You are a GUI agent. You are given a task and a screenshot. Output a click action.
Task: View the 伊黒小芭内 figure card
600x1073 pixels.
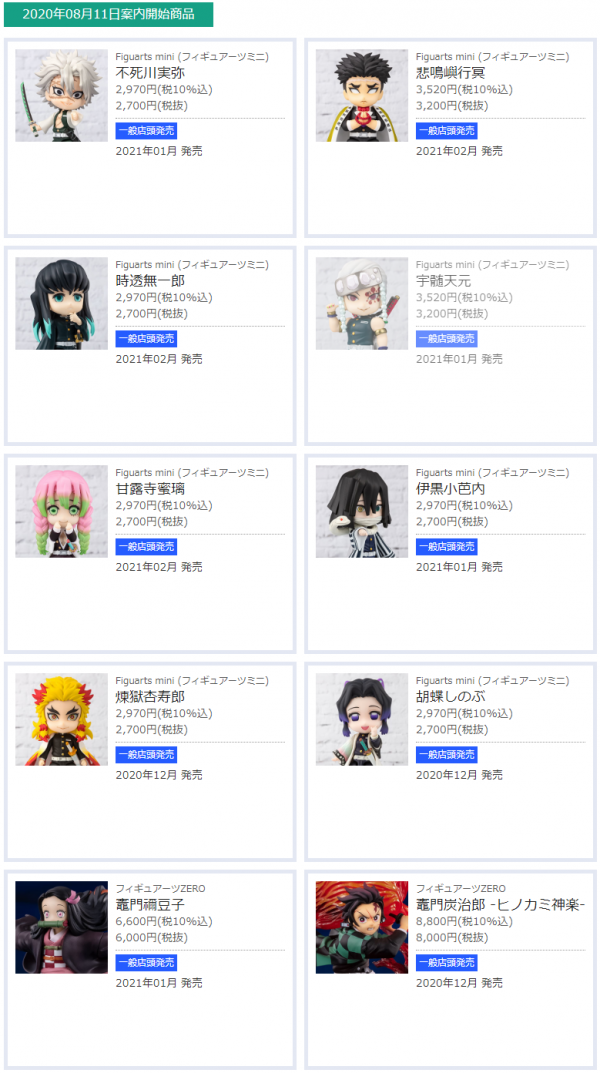pyautogui.click(x=450, y=489)
